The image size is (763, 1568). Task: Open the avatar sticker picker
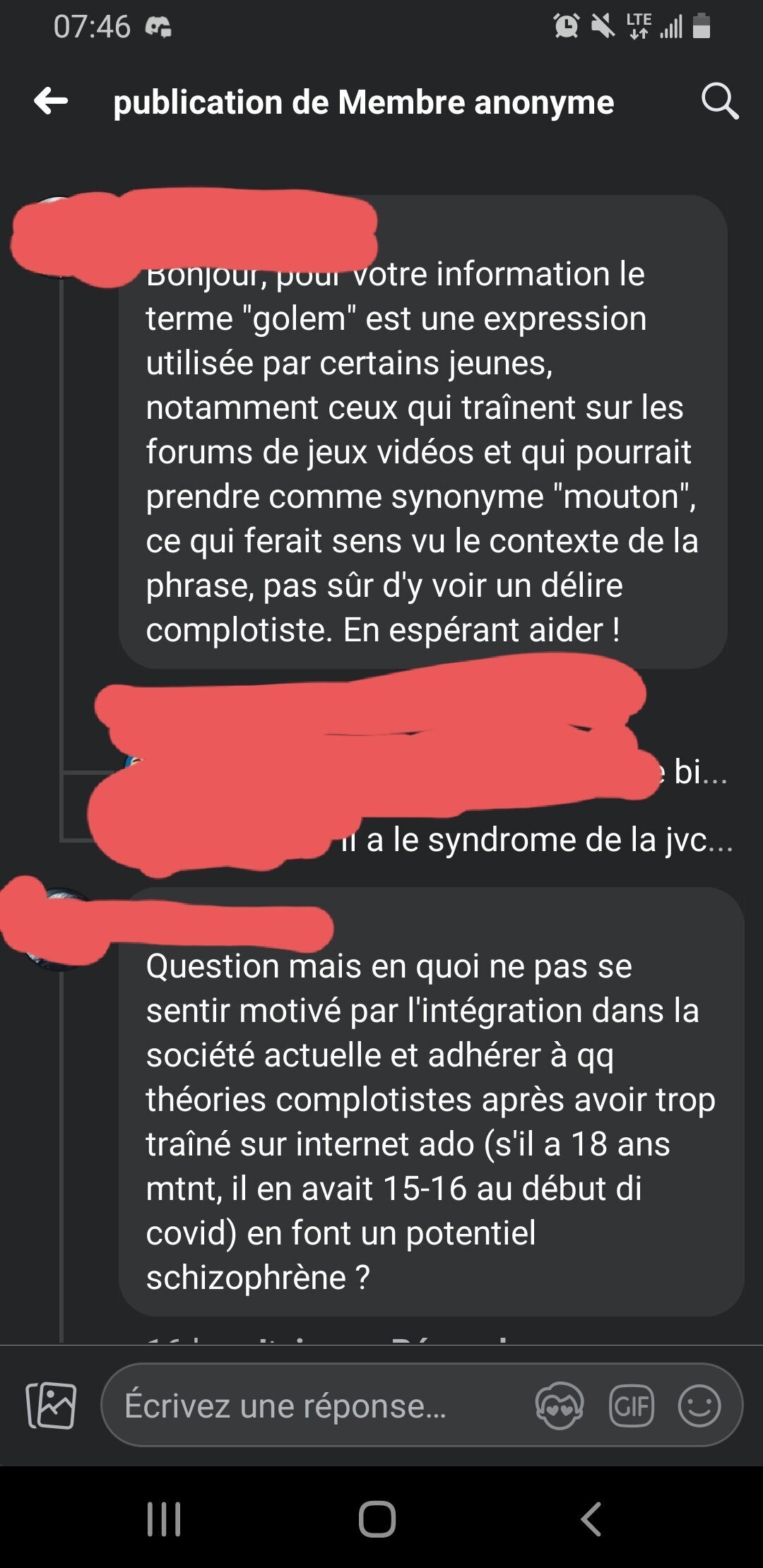tap(560, 1406)
